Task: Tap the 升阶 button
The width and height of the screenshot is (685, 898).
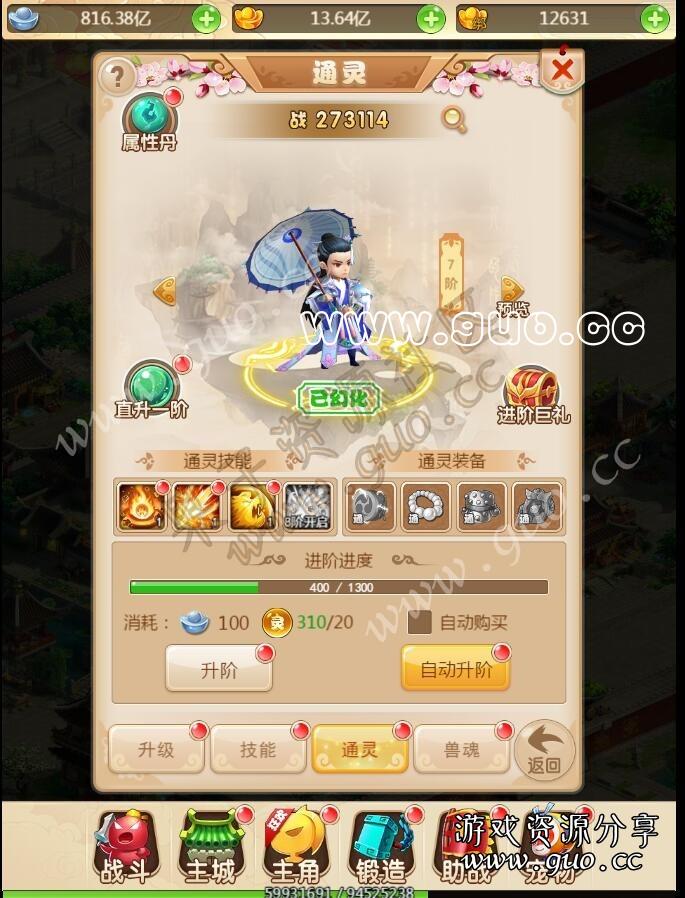Action: pos(219,670)
